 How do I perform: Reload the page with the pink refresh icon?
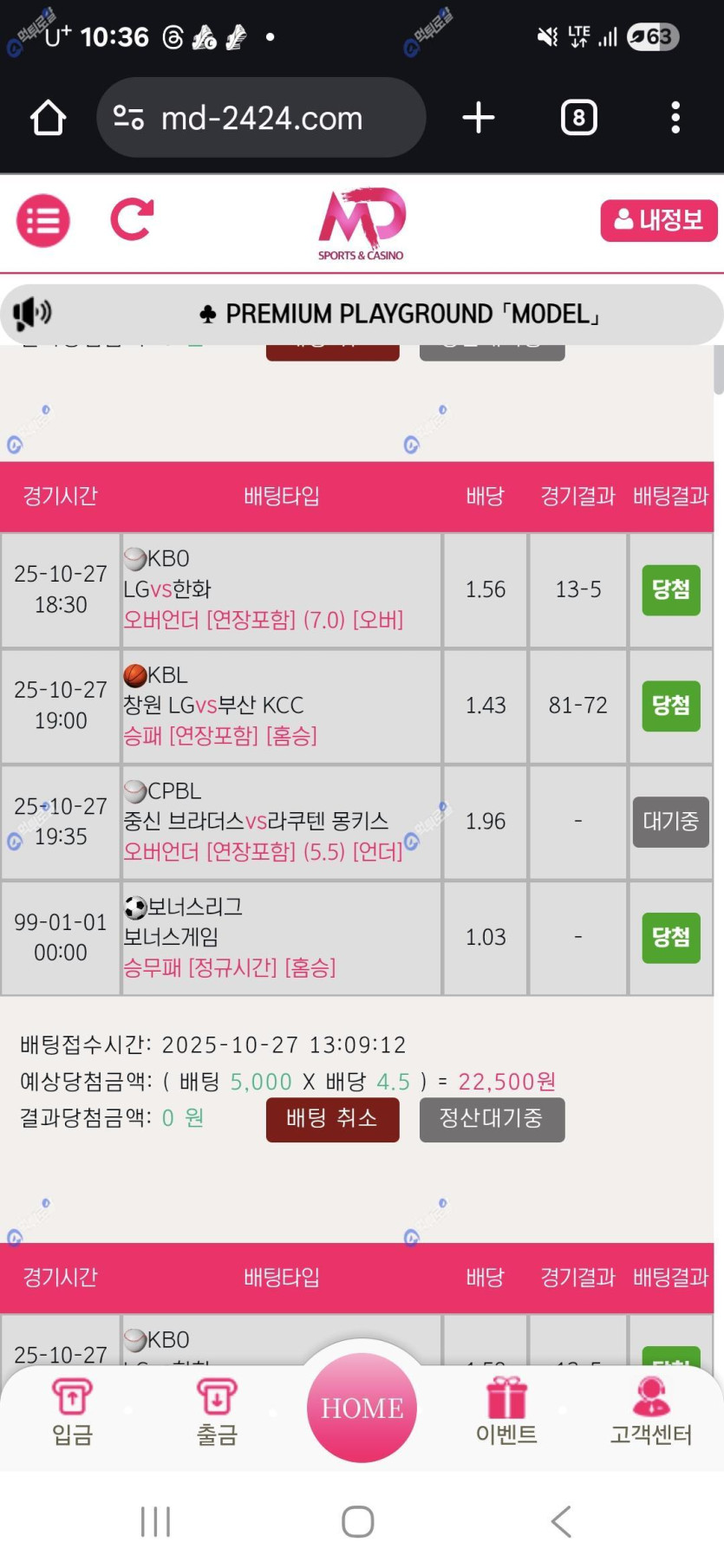[x=132, y=219]
